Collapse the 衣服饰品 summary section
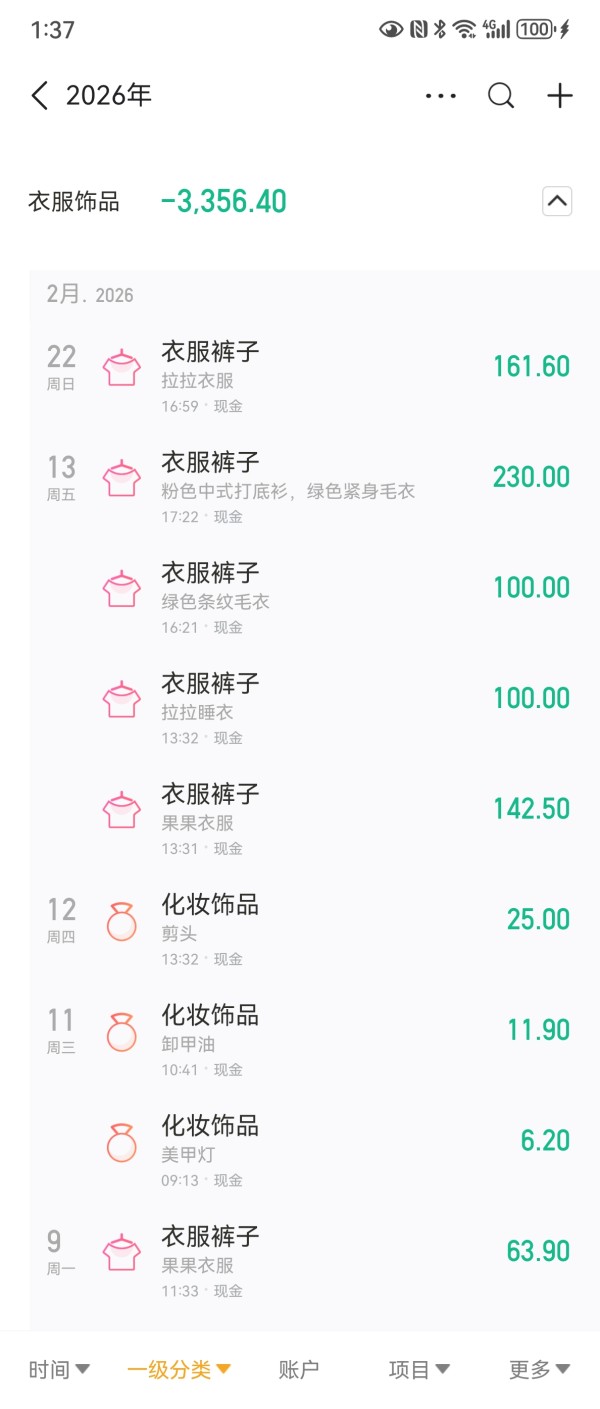The image size is (600, 1409). pyautogui.click(x=557, y=201)
